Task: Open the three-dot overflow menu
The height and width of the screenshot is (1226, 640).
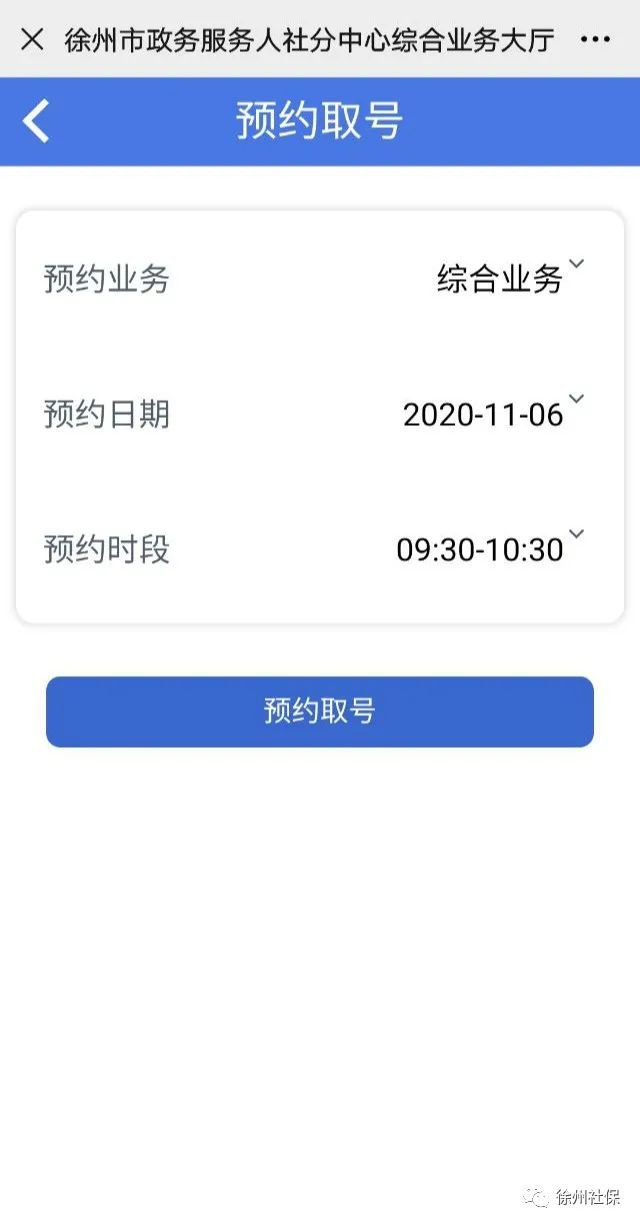Action: point(595,39)
